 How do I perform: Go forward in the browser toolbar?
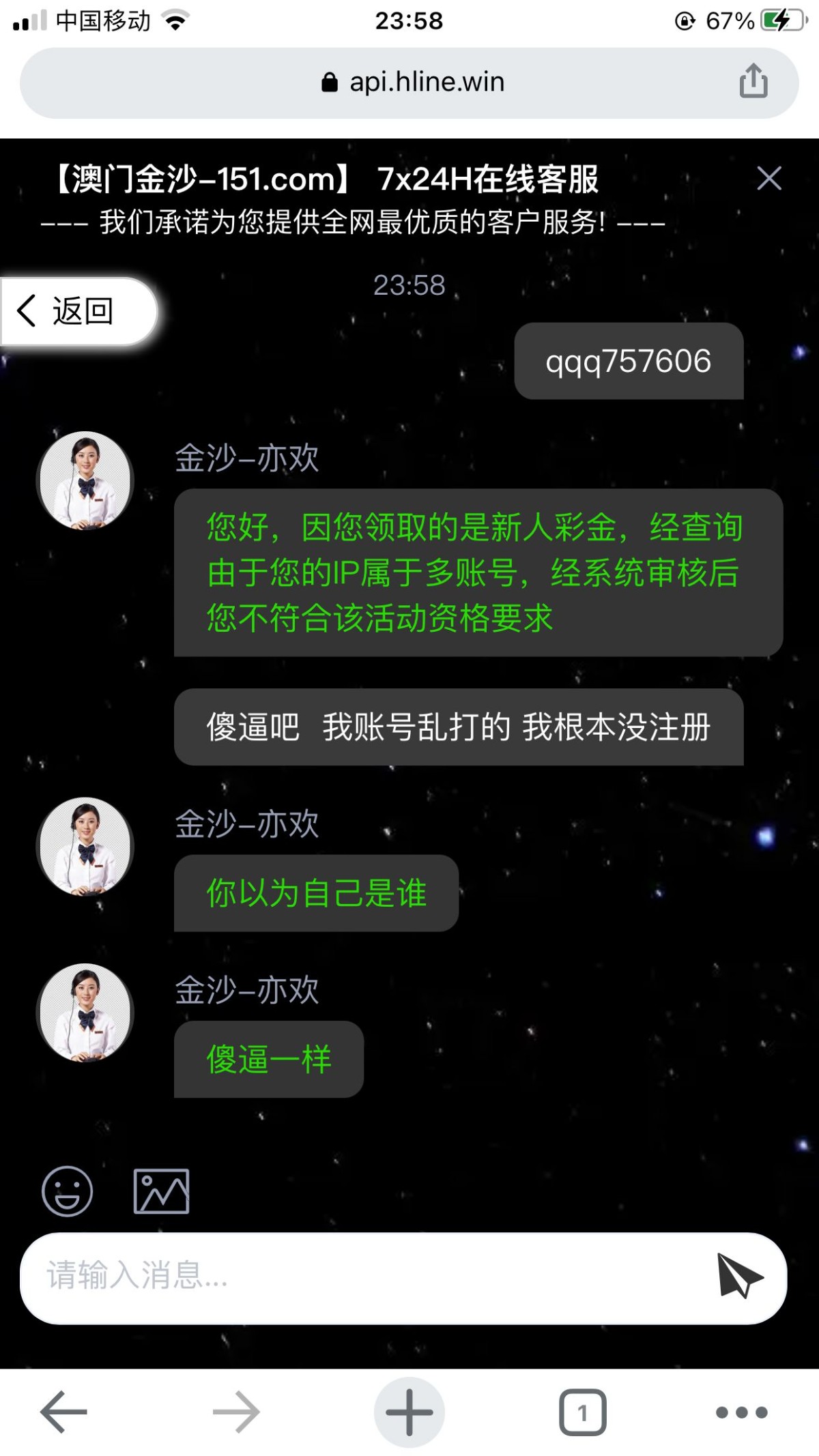236,1412
